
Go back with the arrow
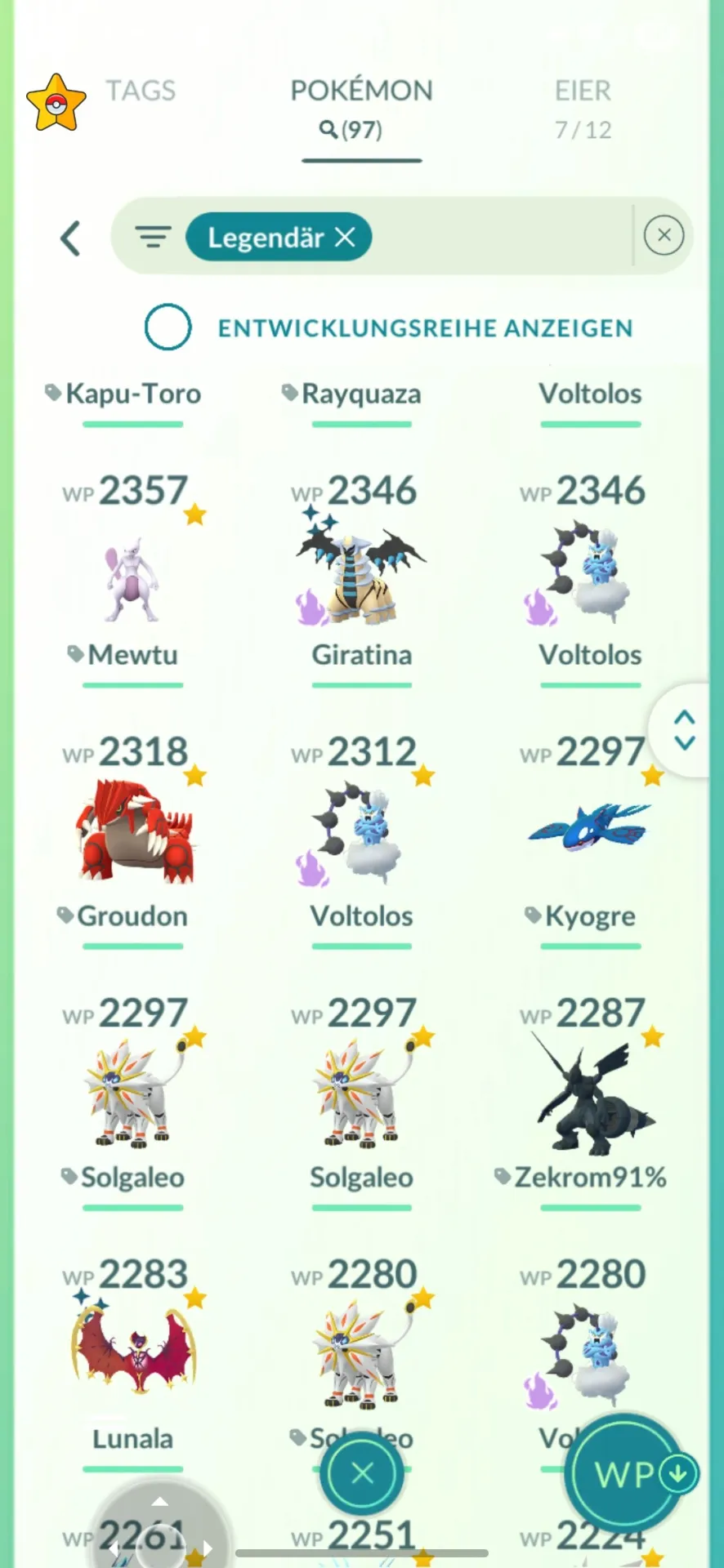[70, 238]
